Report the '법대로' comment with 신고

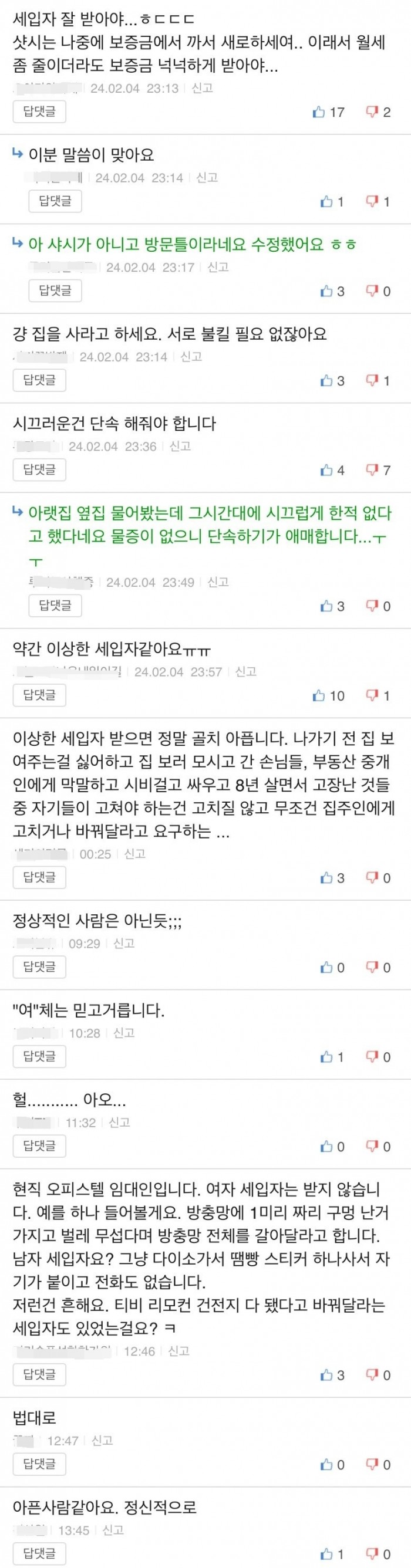[102, 1440]
